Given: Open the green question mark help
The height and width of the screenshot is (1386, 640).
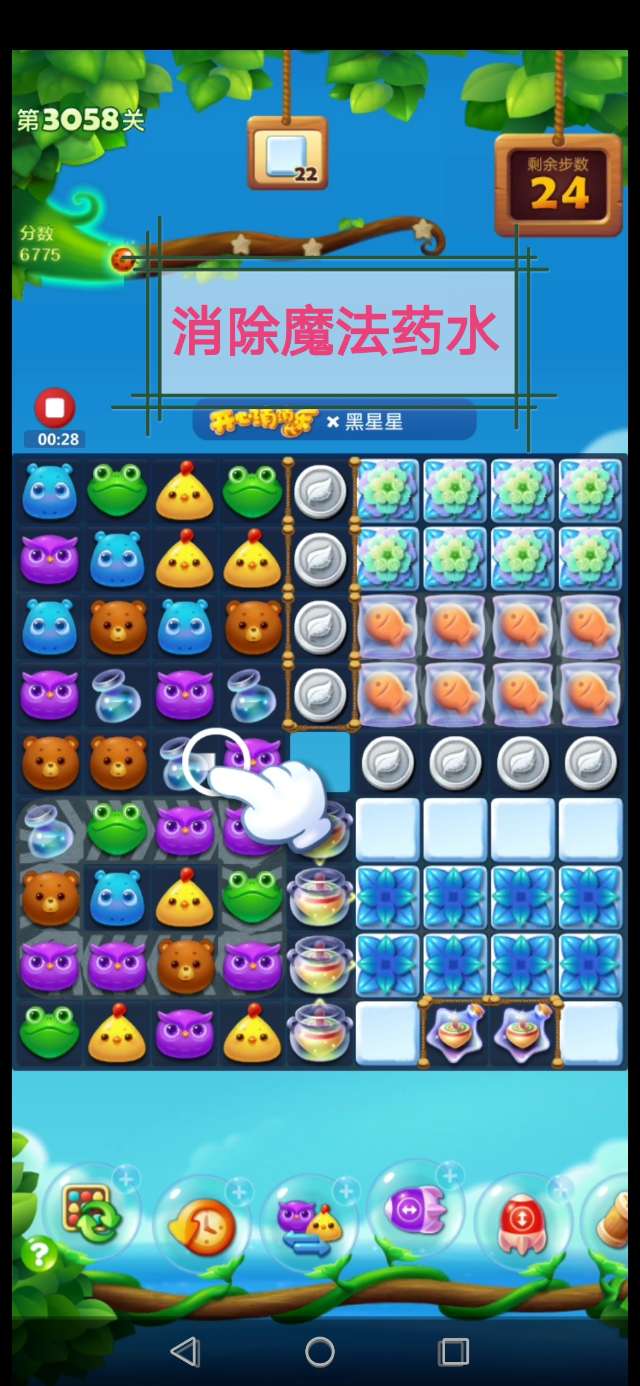Looking at the screenshot, I should click(x=38, y=1253).
